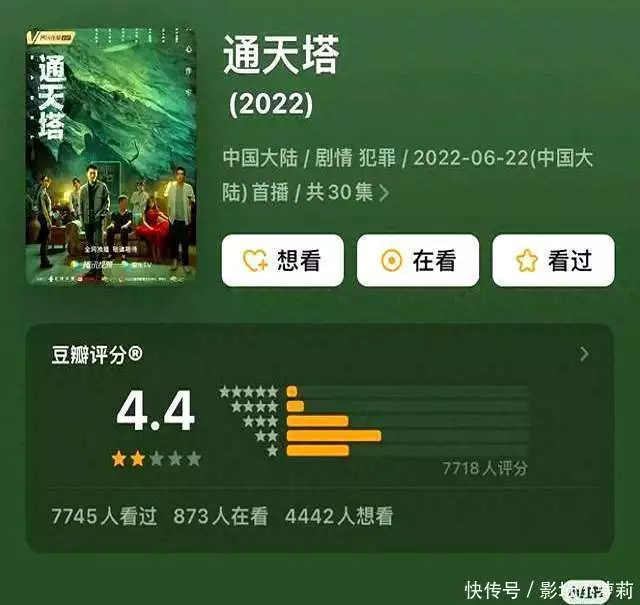Open the 通天塔 poster image

(111, 157)
